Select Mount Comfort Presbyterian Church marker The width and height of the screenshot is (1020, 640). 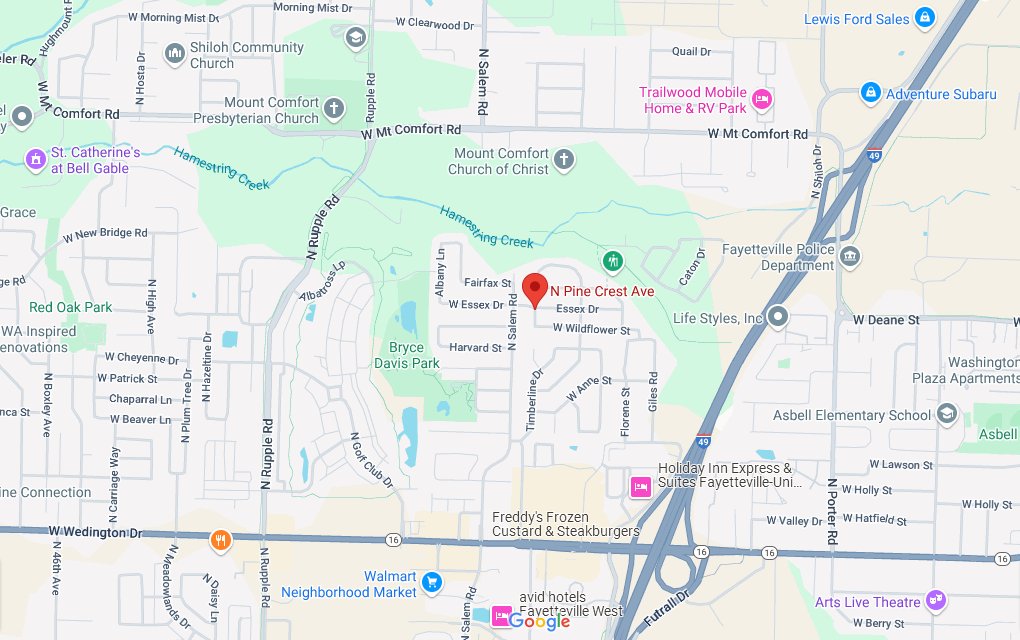point(334,108)
